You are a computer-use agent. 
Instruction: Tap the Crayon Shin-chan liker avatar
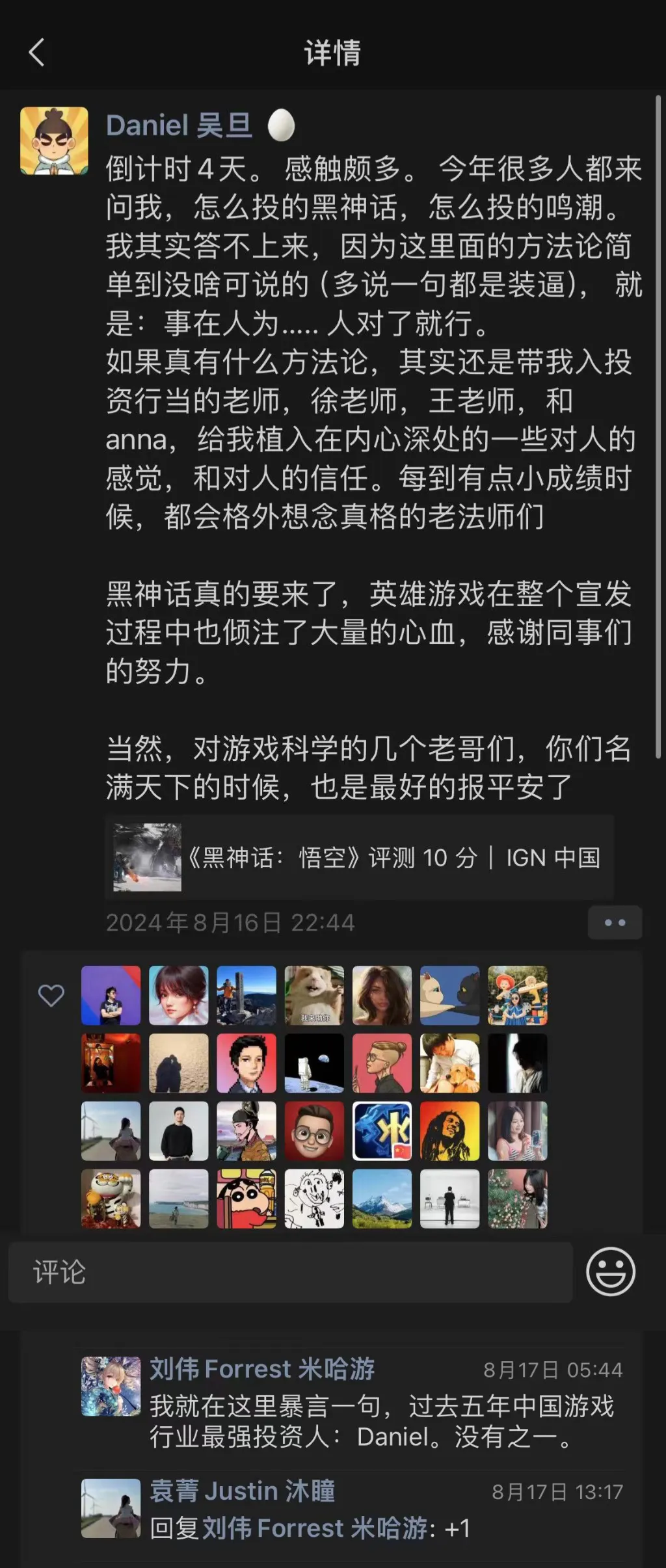coord(246,1200)
